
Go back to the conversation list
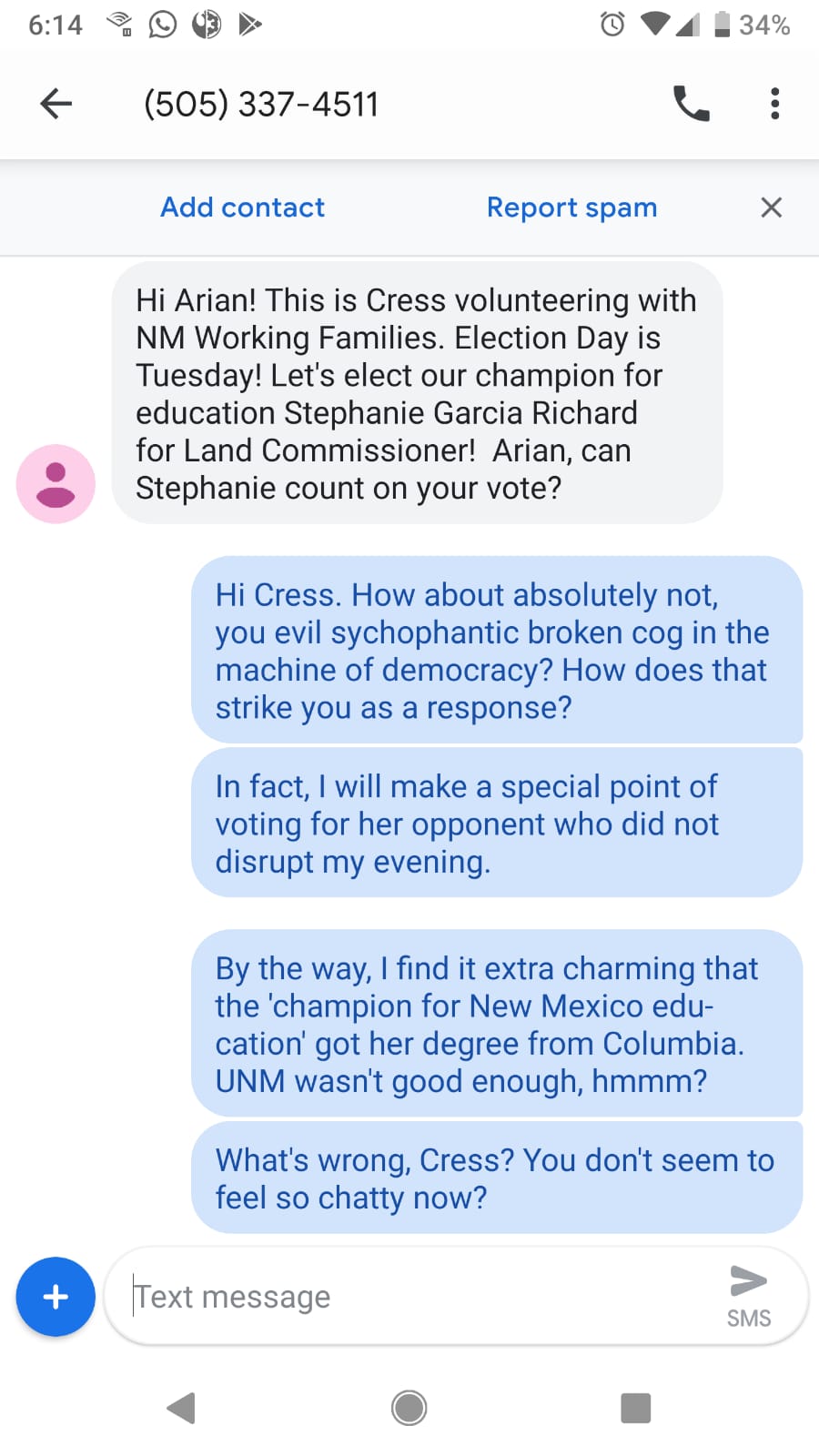coord(56,104)
